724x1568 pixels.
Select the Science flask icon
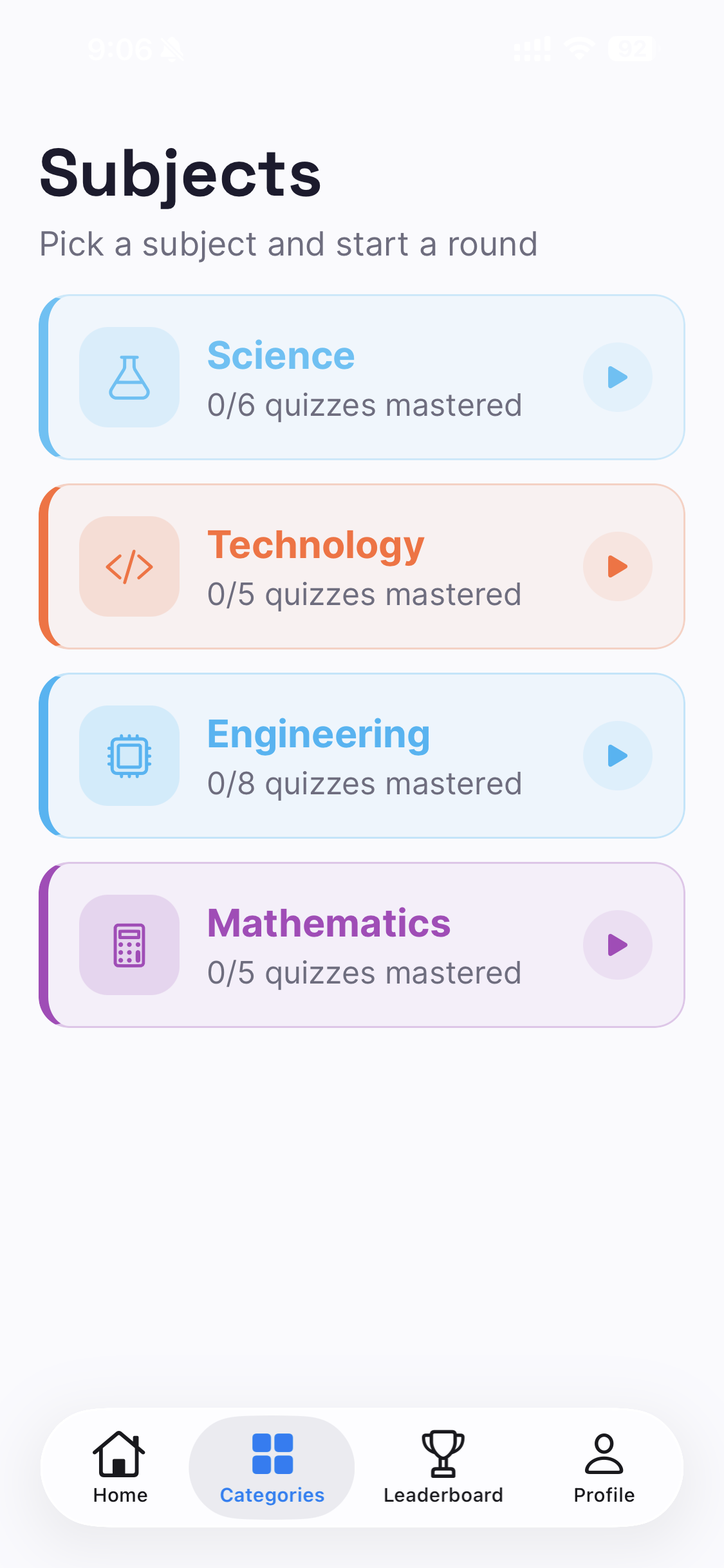(129, 377)
